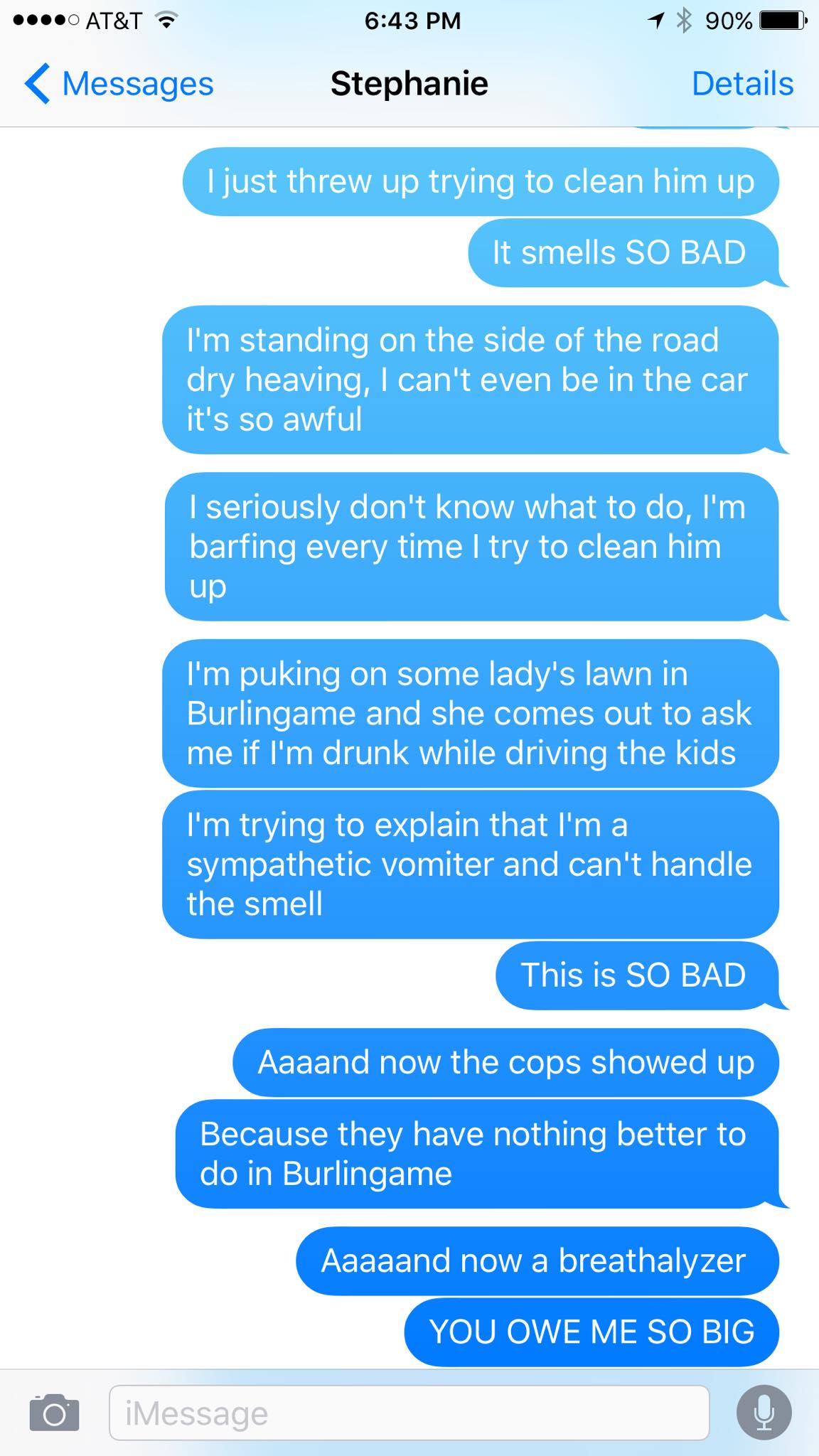This screenshot has height=1456, width=819.
Task: Go back to the Messages list
Action: point(119,84)
